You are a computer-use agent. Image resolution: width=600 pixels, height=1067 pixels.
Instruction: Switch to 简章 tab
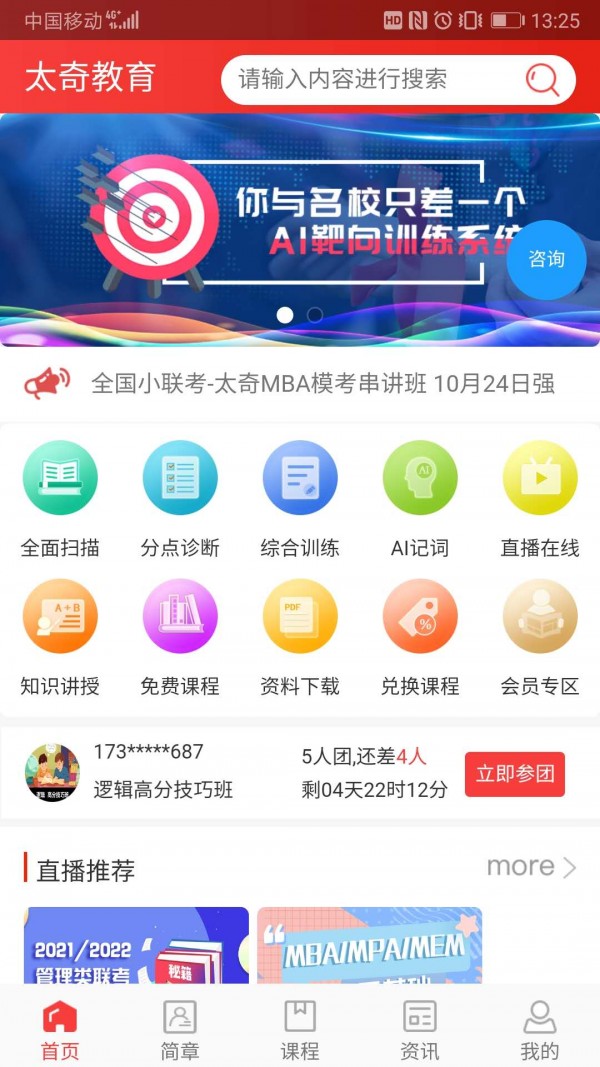point(180,1030)
